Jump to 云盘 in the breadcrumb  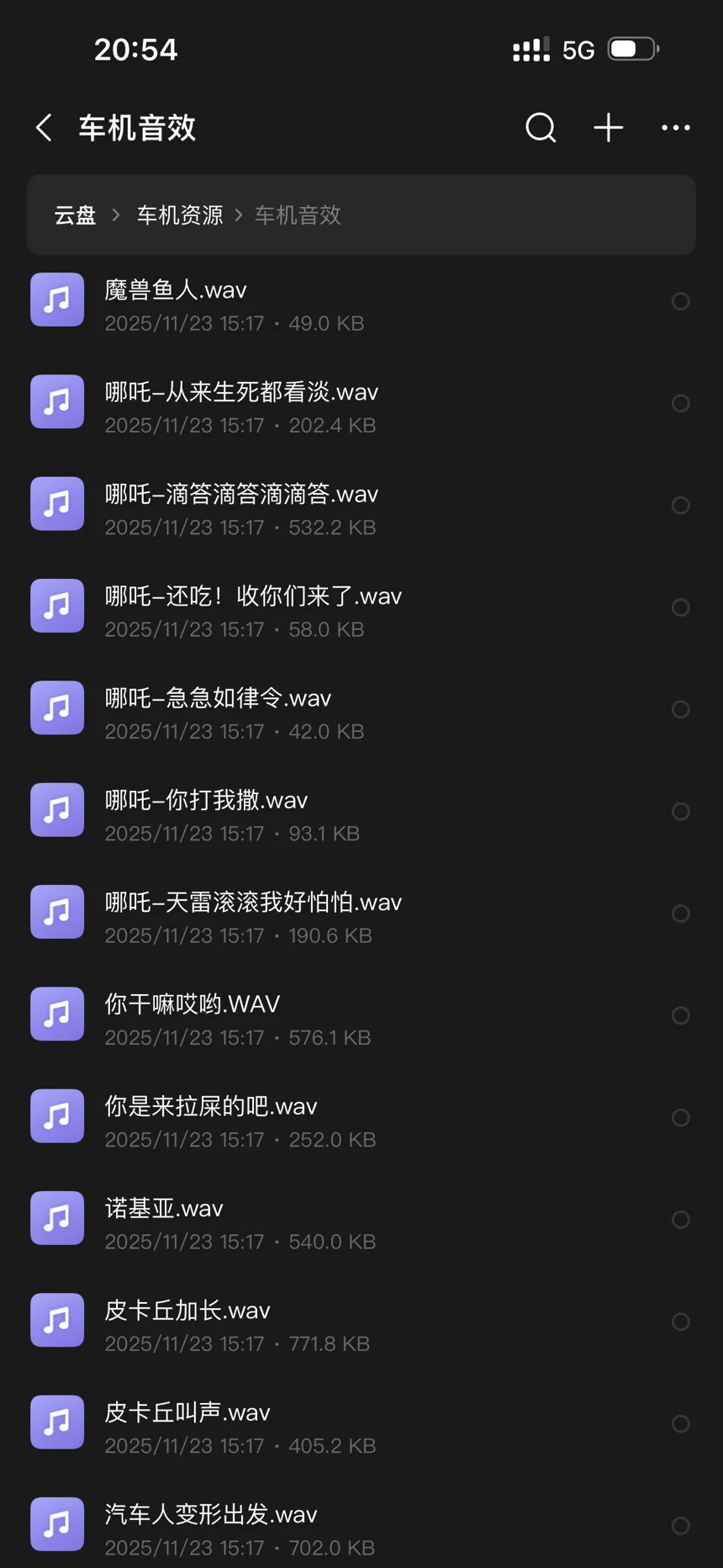click(x=75, y=215)
